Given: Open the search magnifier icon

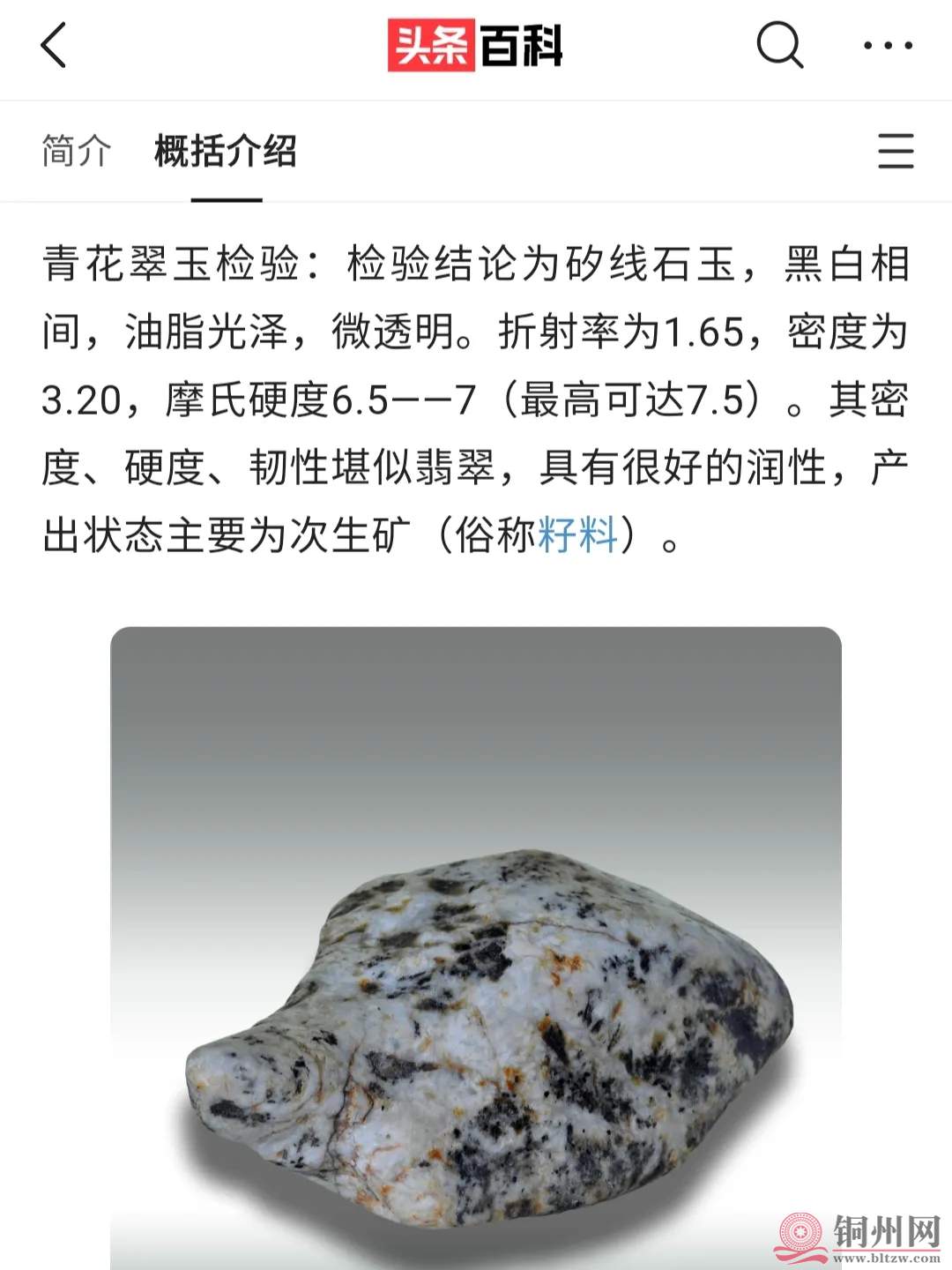Looking at the screenshot, I should 779,45.
